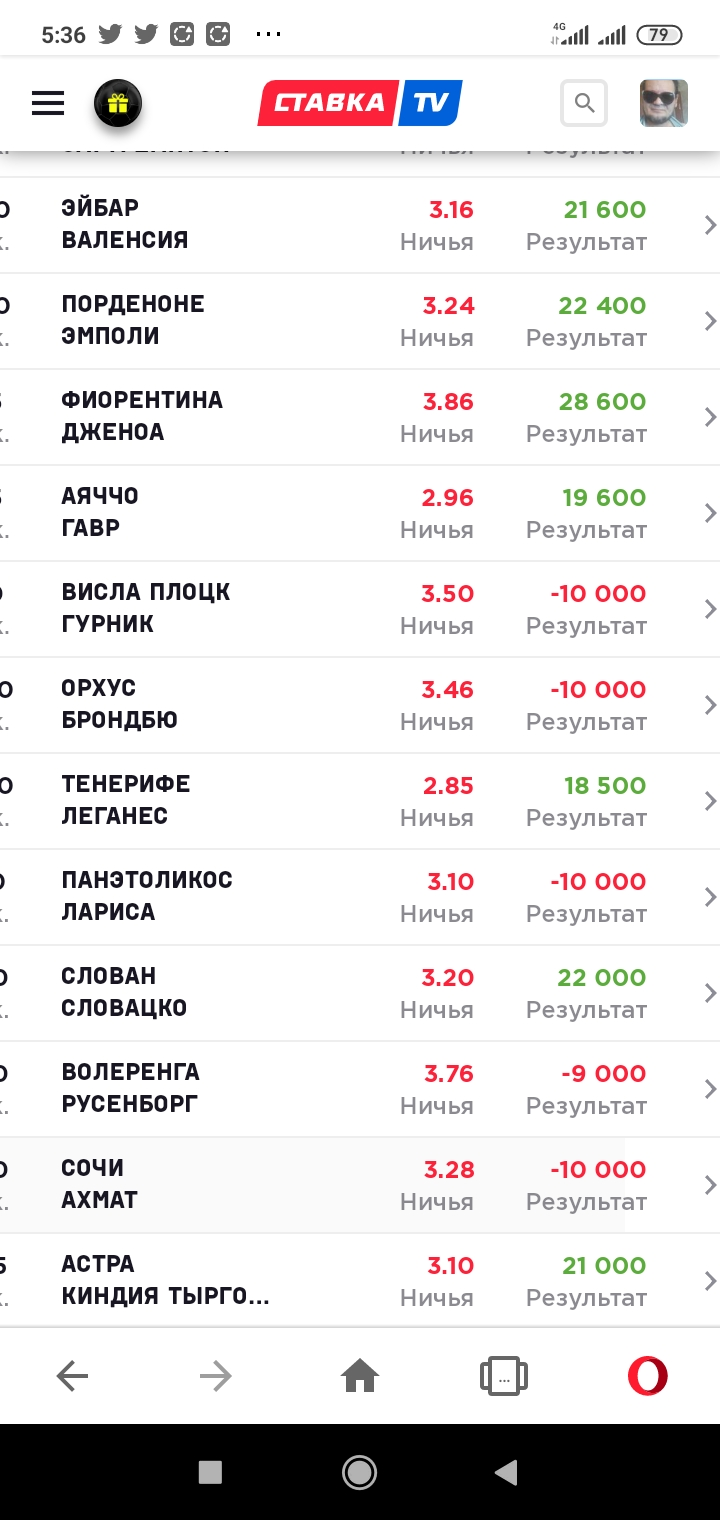Open the Слован – Словацко bet
Image resolution: width=720 pixels, height=1520 pixels.
(x=360, y=993)
